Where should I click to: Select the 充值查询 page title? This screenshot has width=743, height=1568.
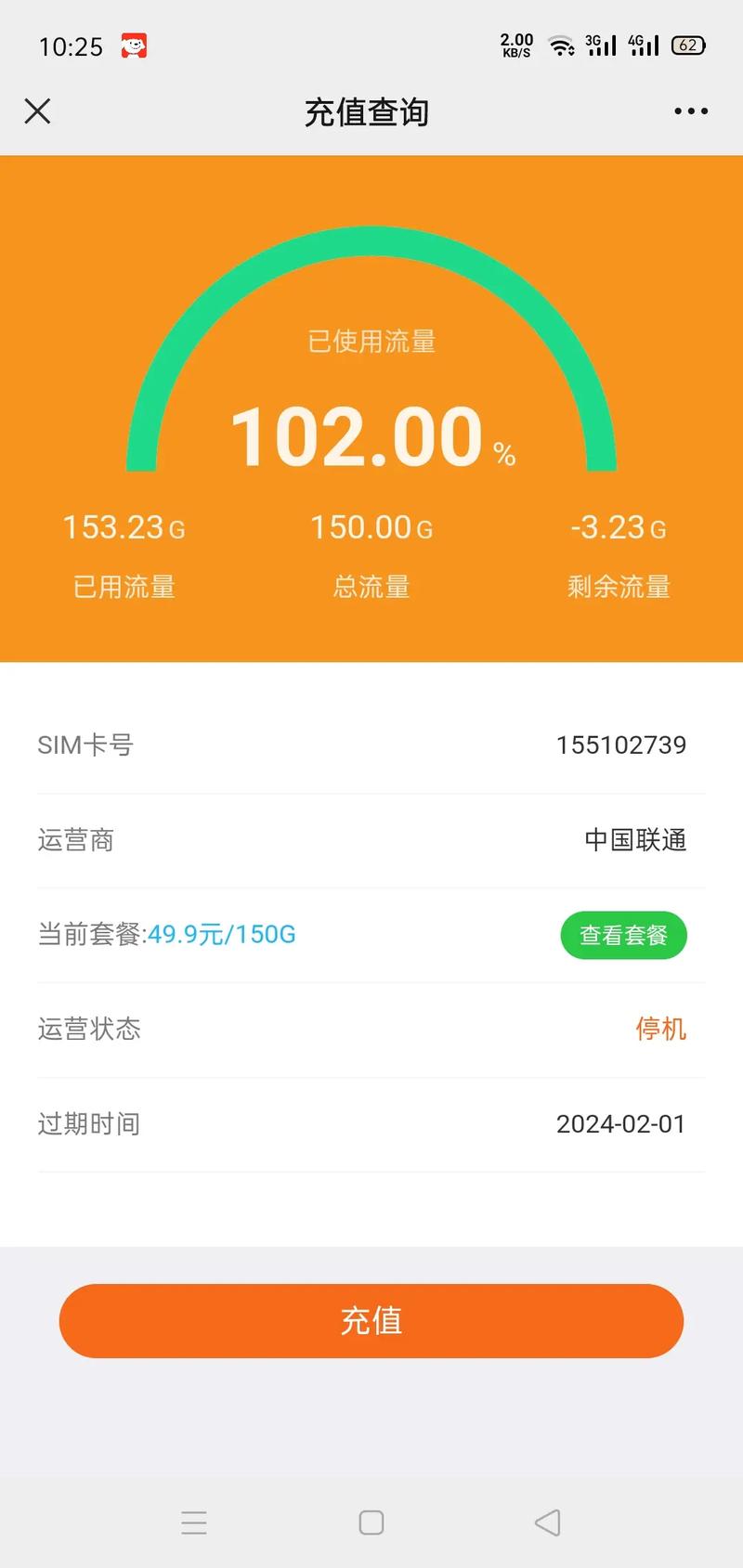coord(368,110)
